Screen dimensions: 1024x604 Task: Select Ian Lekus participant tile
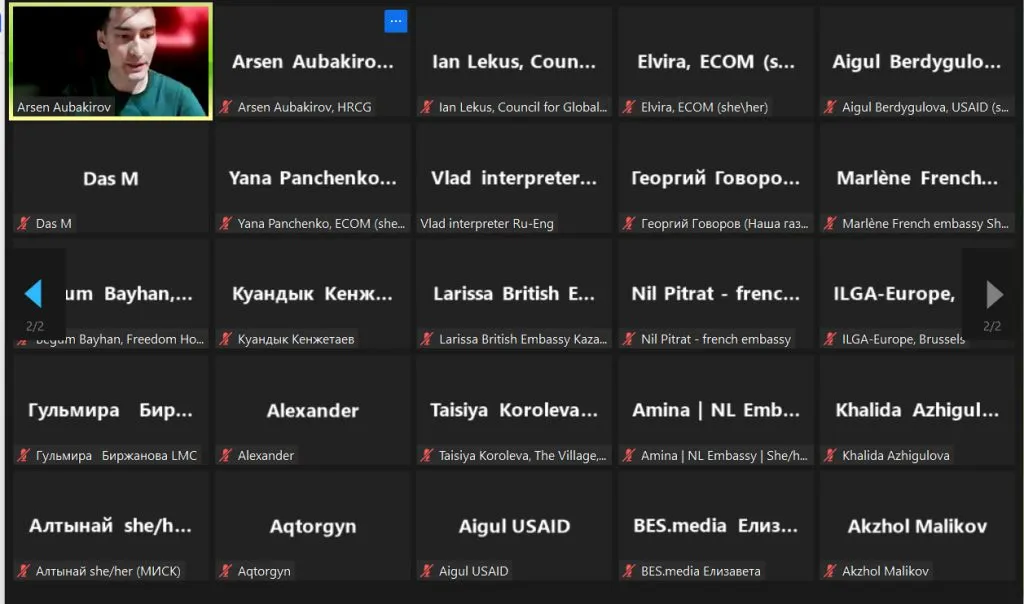coord(514,62)
